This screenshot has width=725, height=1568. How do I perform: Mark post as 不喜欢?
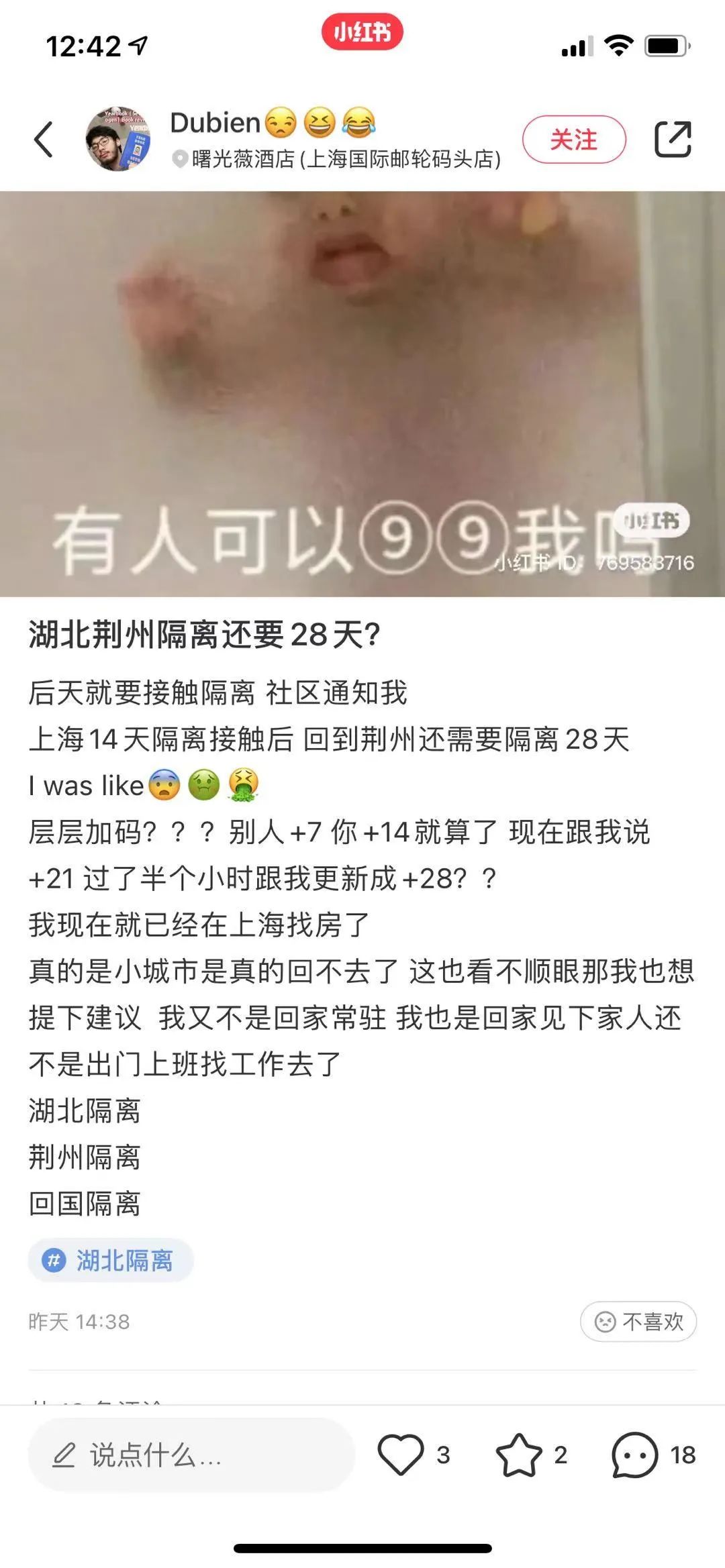(x=638, y=1321)
